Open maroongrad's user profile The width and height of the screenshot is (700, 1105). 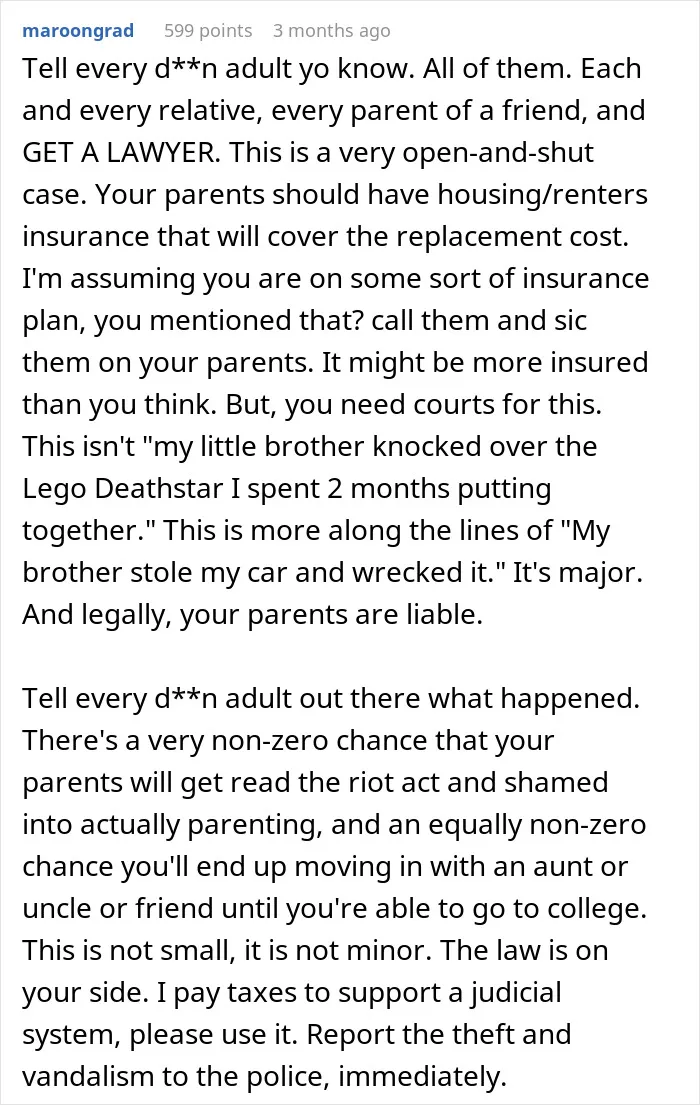click(x=78, y=31)
